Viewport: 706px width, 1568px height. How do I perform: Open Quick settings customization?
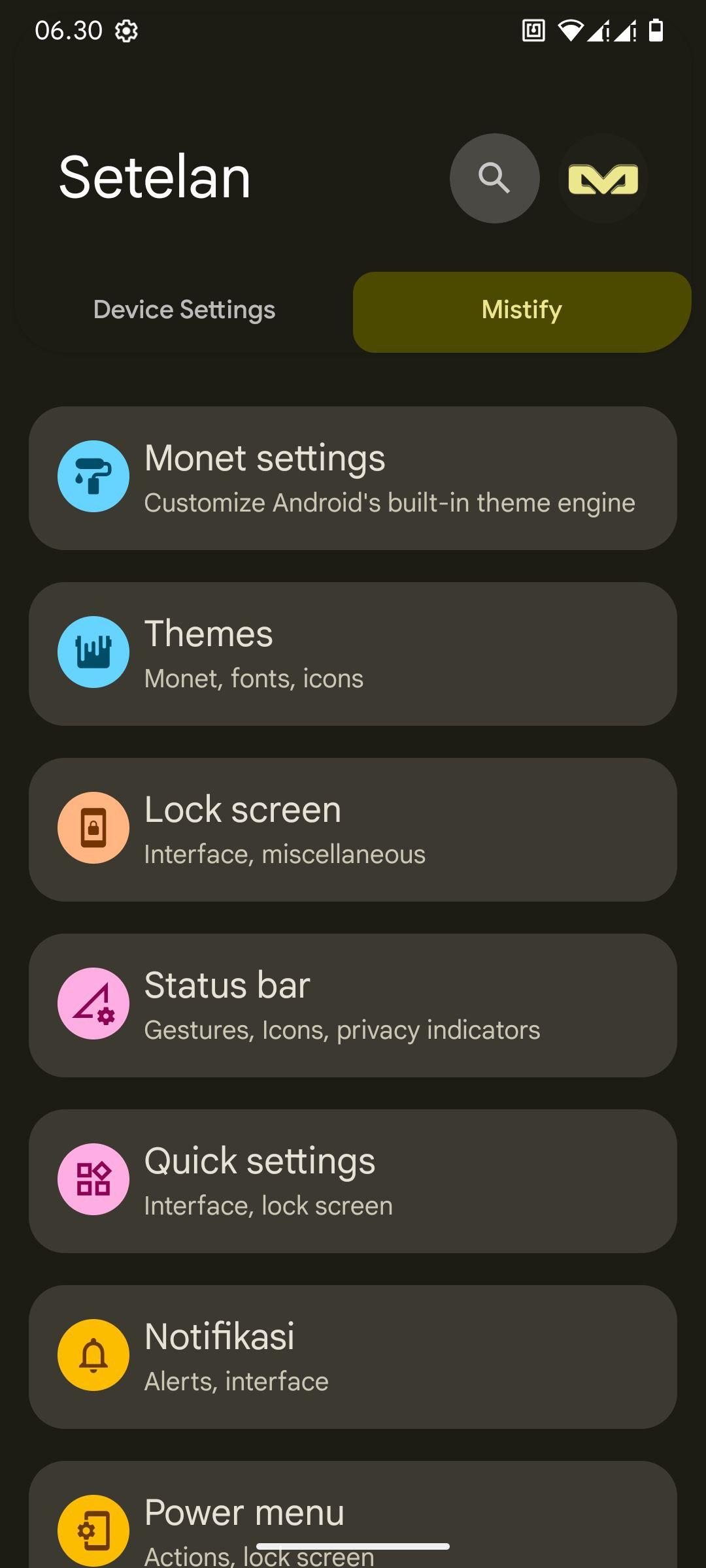[353, 1181]
